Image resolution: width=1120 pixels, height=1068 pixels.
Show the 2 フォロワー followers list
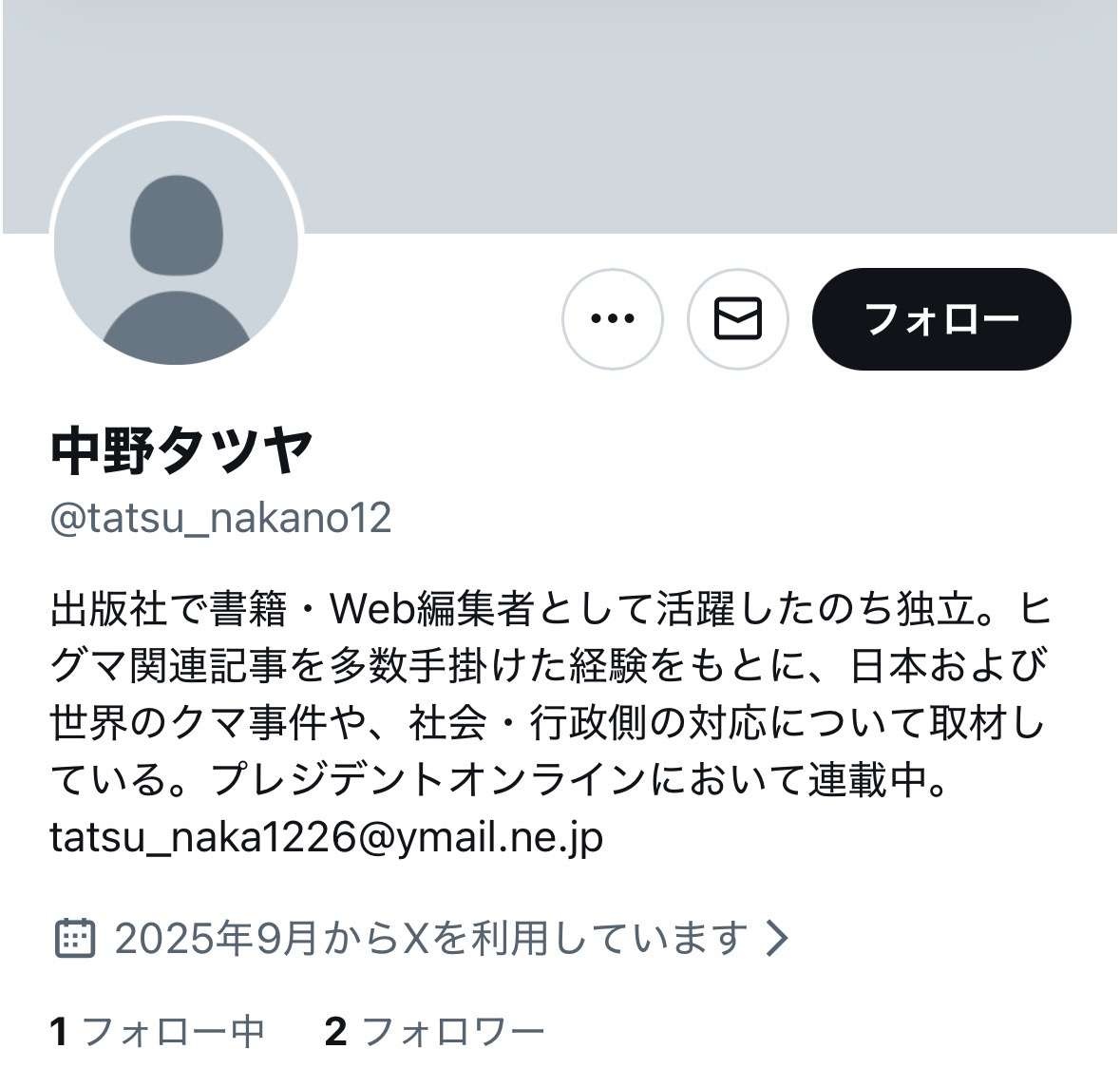434,1031
